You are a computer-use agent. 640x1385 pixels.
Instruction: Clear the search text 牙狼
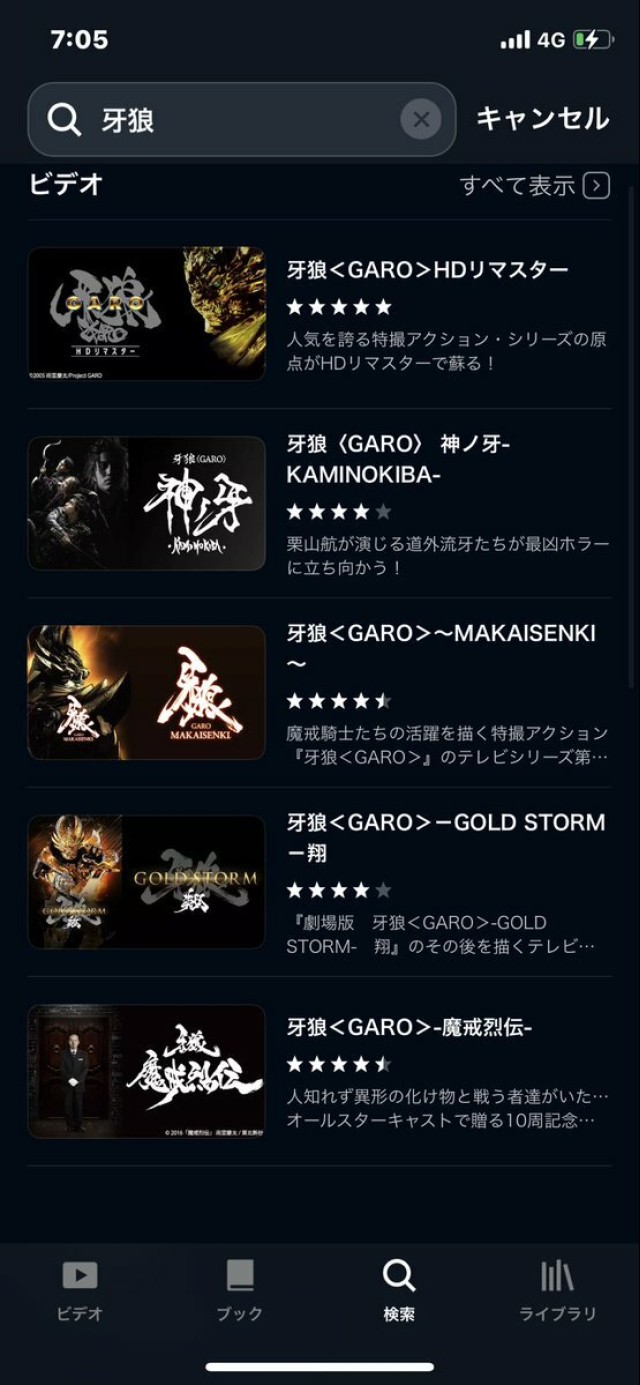(x=421, y=120)
